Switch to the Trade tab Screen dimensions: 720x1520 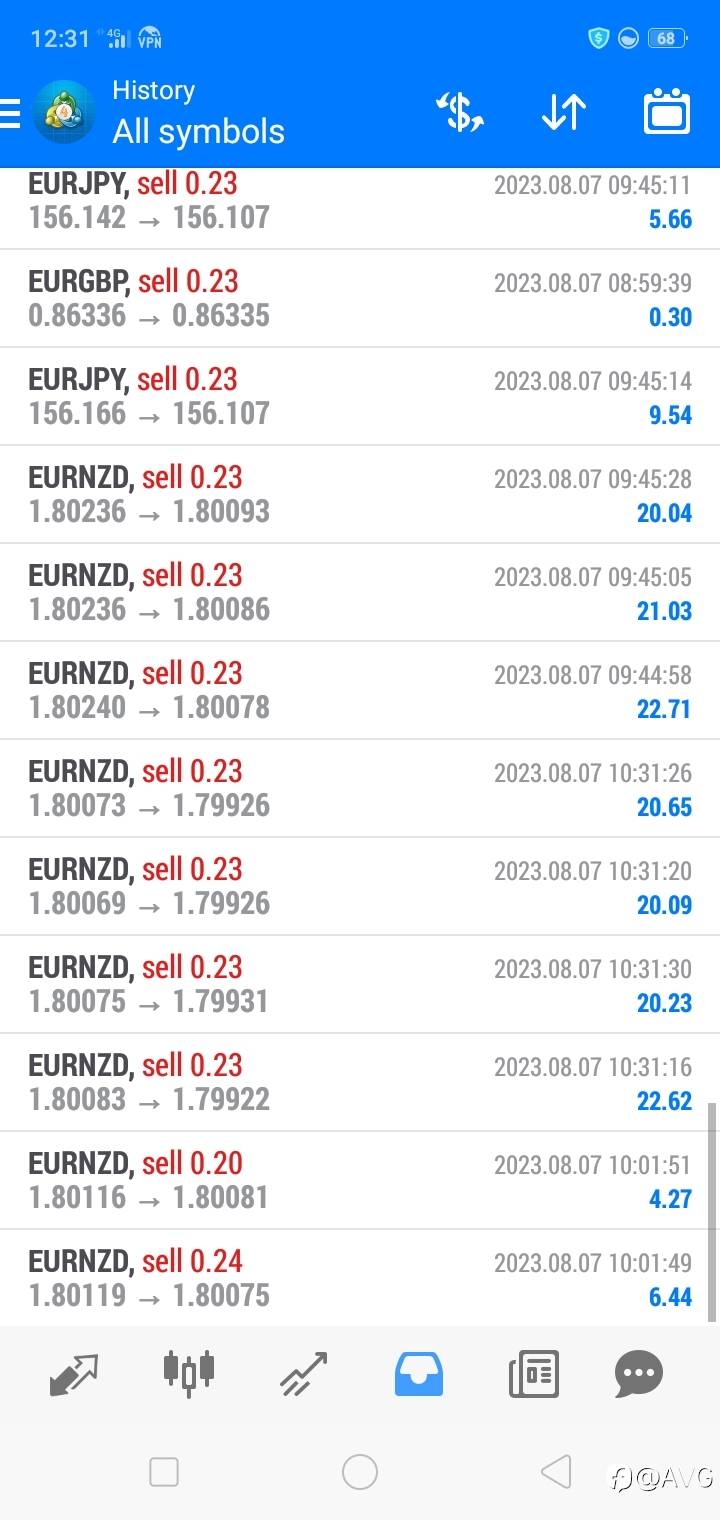(304, 1374)
